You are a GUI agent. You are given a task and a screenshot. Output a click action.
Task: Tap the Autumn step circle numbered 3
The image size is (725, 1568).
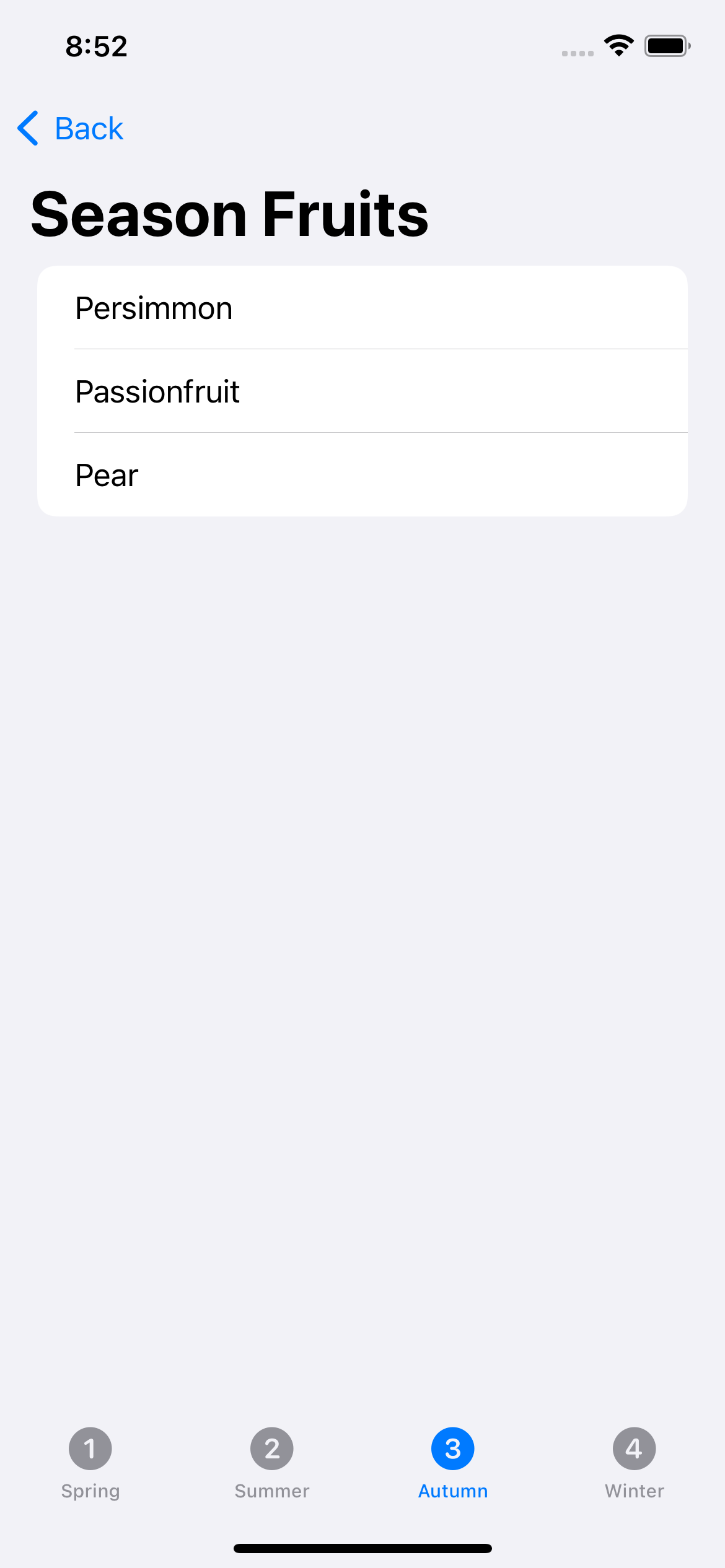click(x=452, y=1448)
